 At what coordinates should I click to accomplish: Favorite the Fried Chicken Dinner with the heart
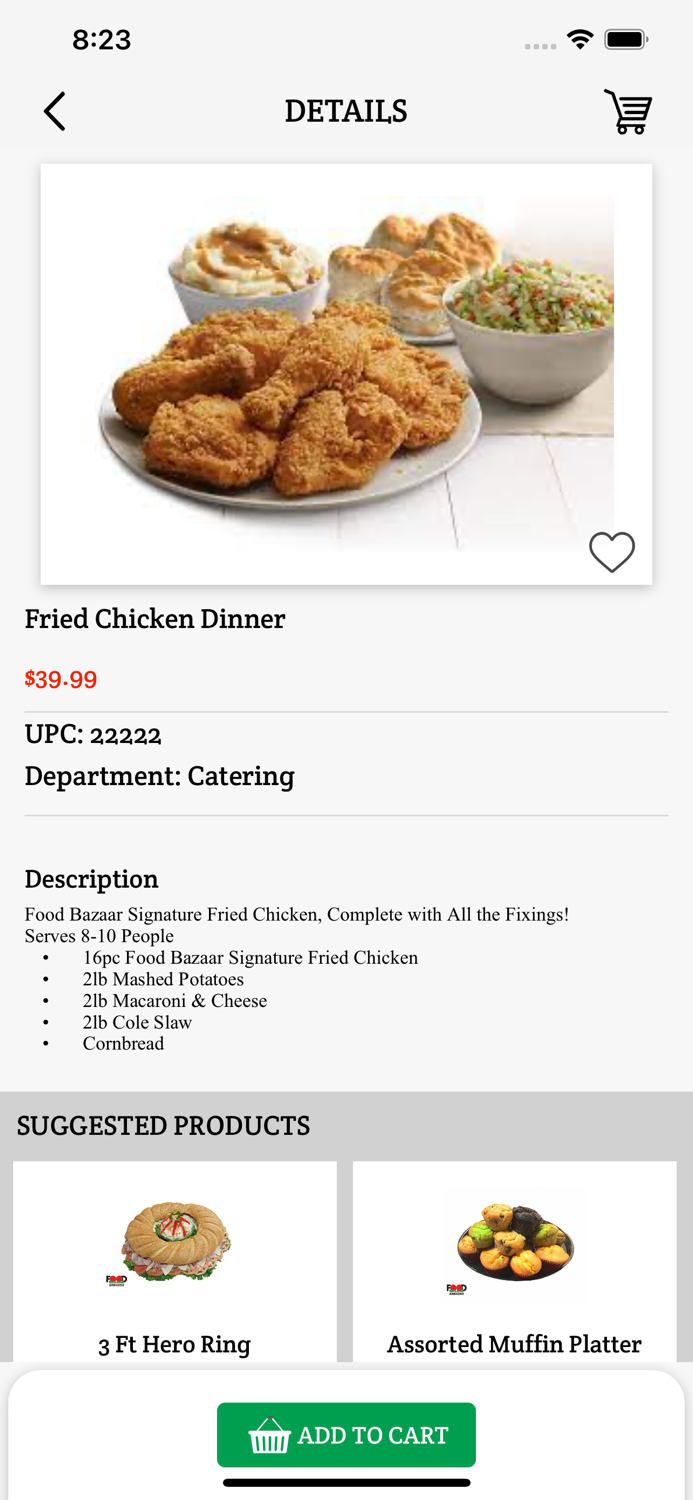pyautogui.click(x=611, y=552)
